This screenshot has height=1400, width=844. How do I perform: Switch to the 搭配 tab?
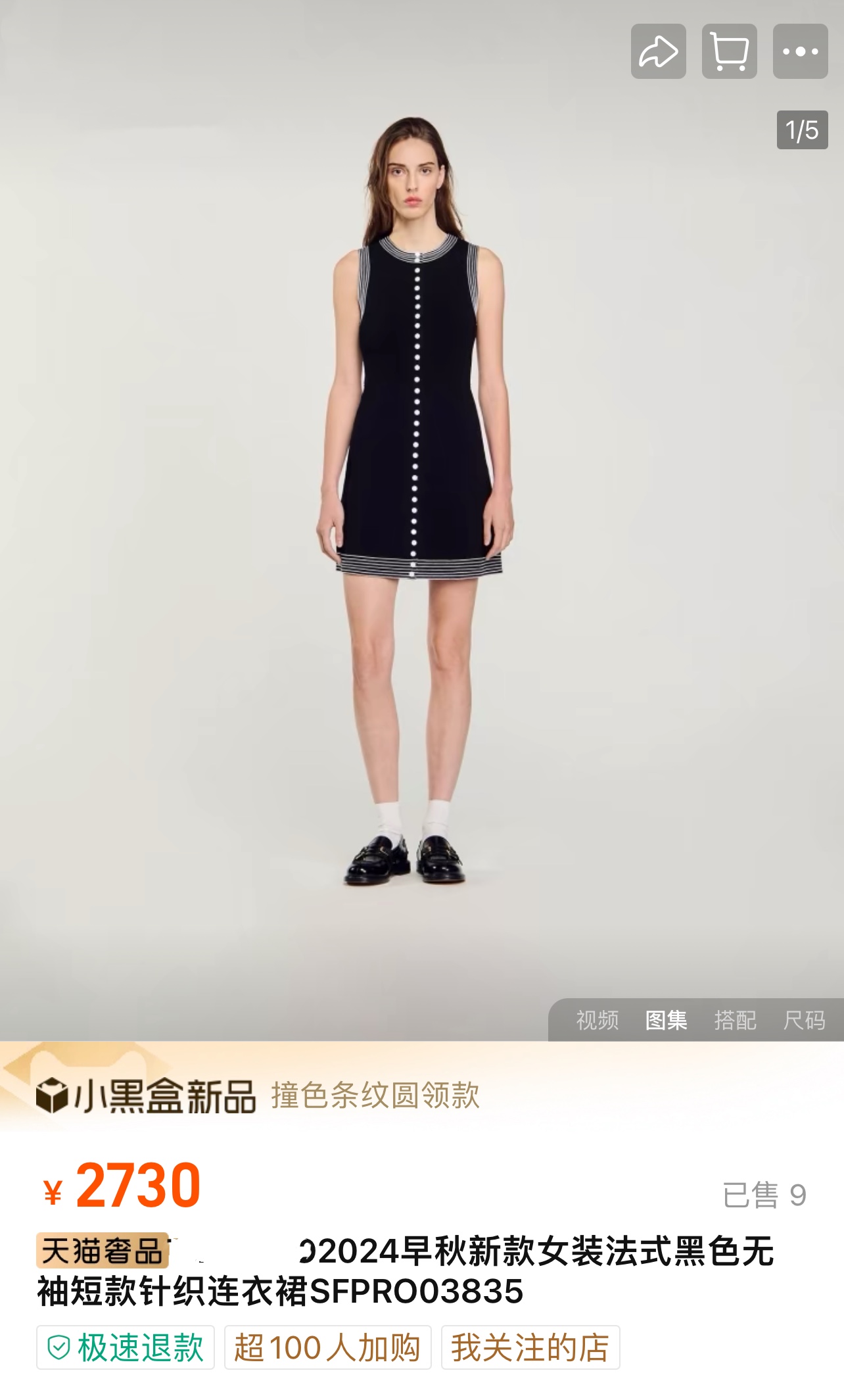coord(735,1020)
